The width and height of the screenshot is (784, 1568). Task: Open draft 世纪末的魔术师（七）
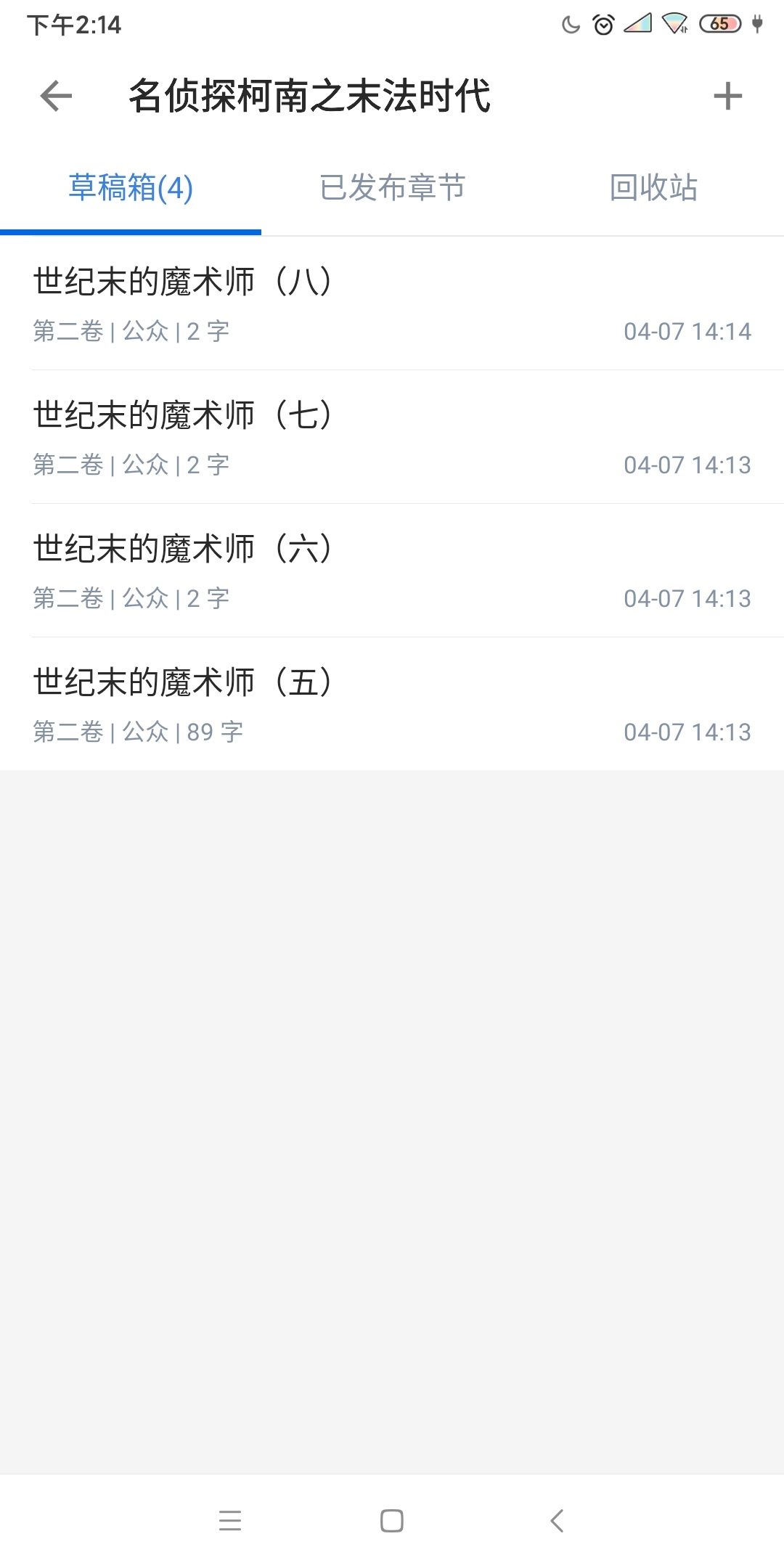[x=392, y=437]
